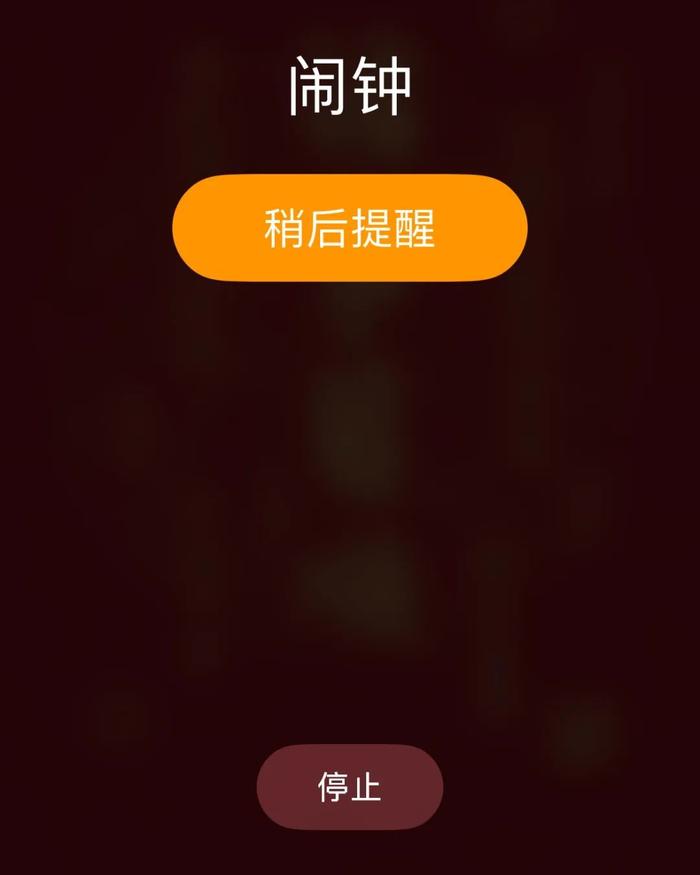Image resolution: width=700 pixels, height=875 pixels.
Task: Stop the alarm with 停止
Action: pyautogui.click(x=350, y=787)
